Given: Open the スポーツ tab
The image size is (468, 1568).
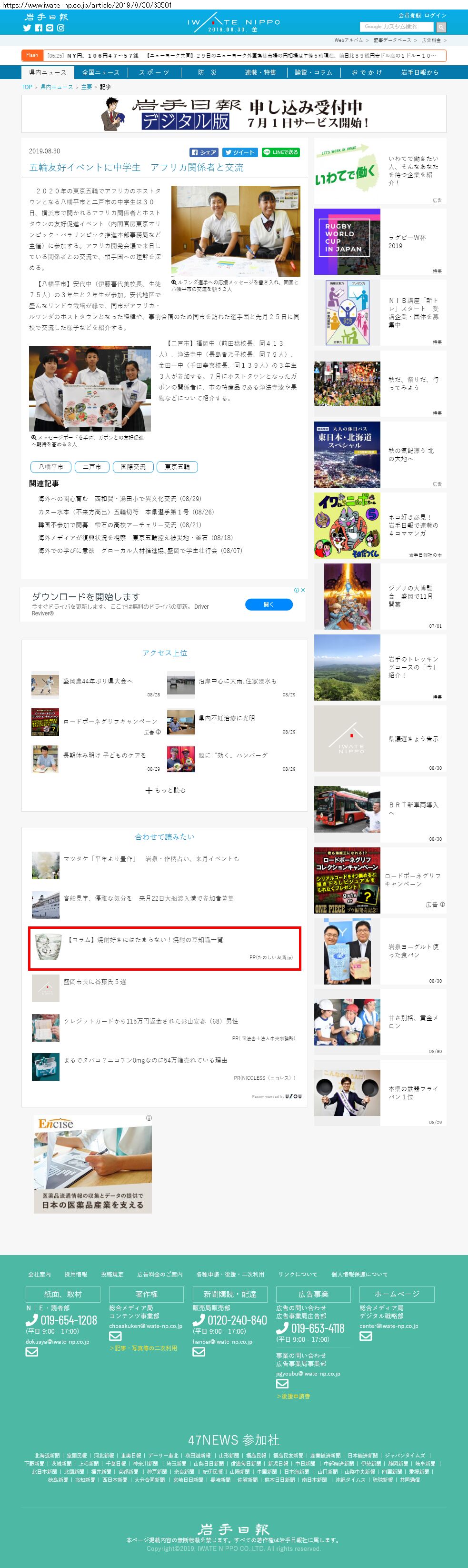Looking at the screenshot, I should coord(154,72).
